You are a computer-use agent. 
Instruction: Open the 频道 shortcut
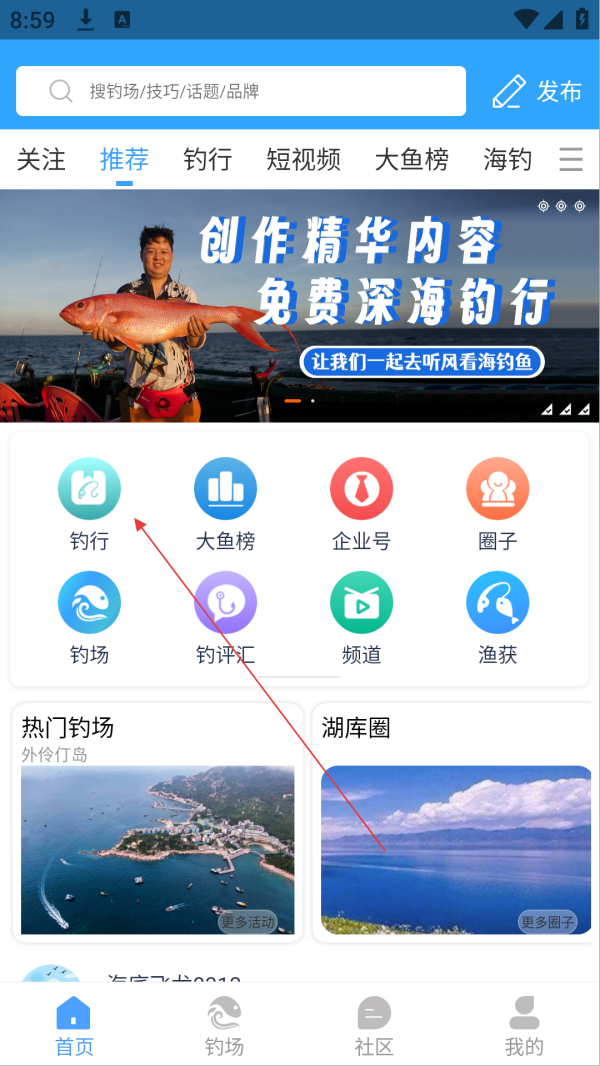click(361, 604)
